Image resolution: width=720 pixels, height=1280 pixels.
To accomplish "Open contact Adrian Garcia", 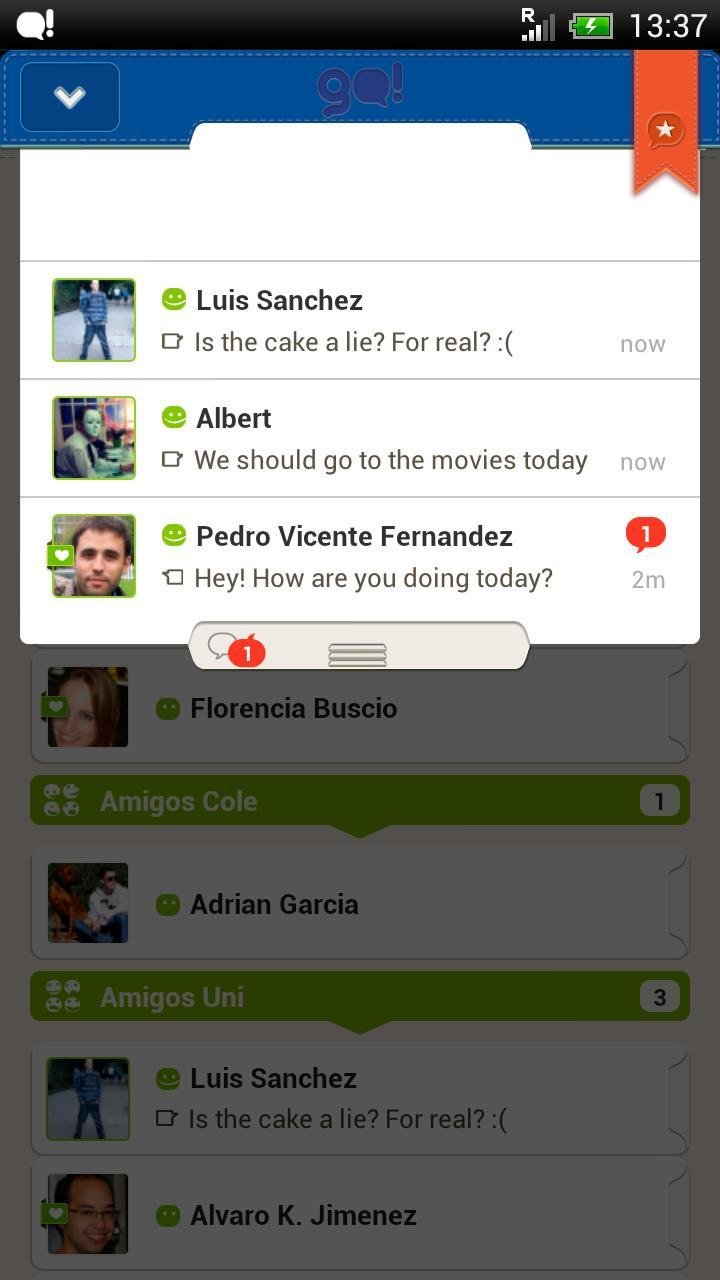I will tap(360, 903).
